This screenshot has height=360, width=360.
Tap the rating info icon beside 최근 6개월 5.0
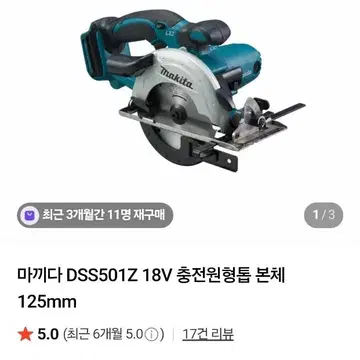[152, 334]
